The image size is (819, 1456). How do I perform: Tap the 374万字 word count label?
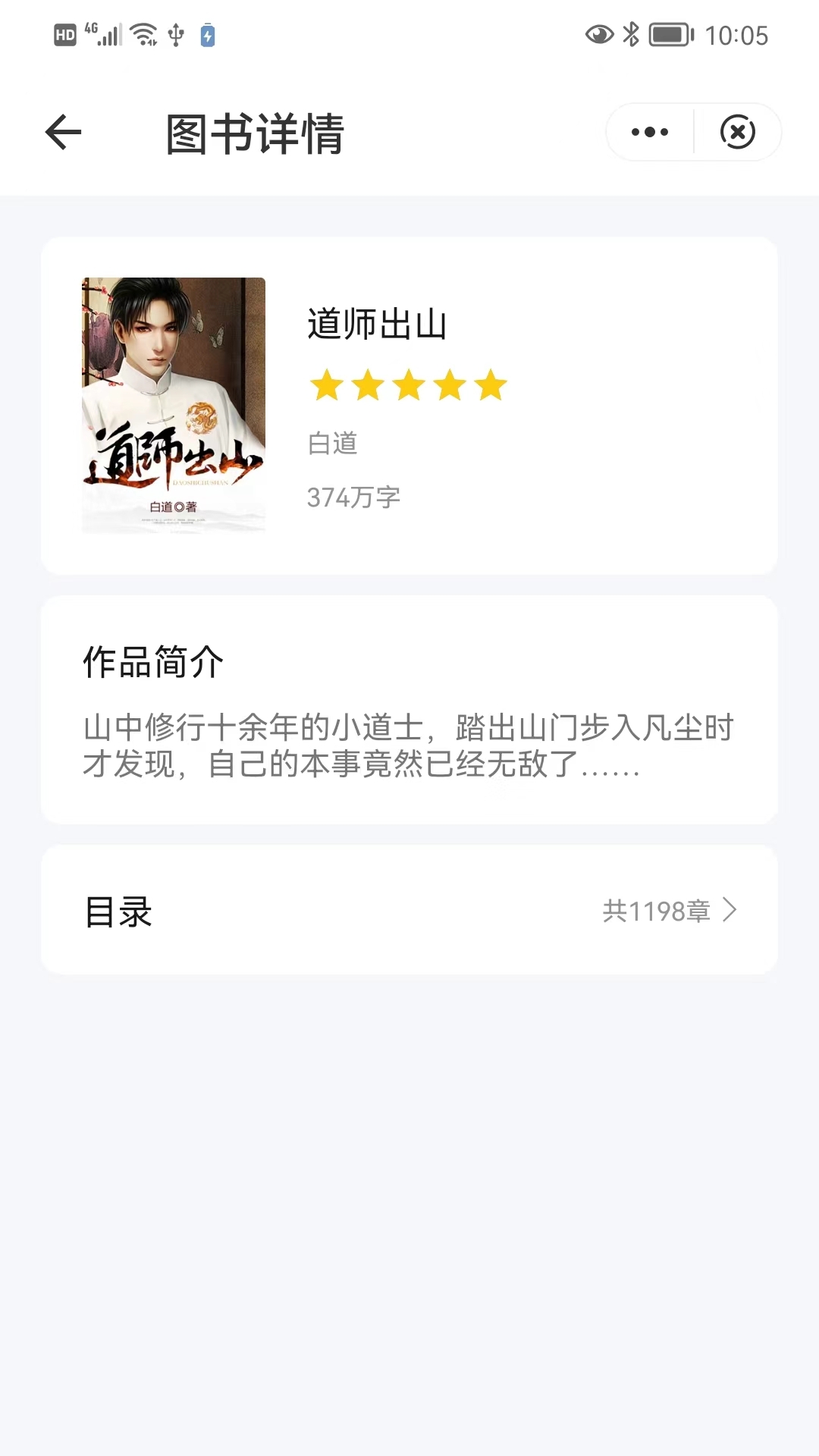pyautogui.click(x=353, y=497)
